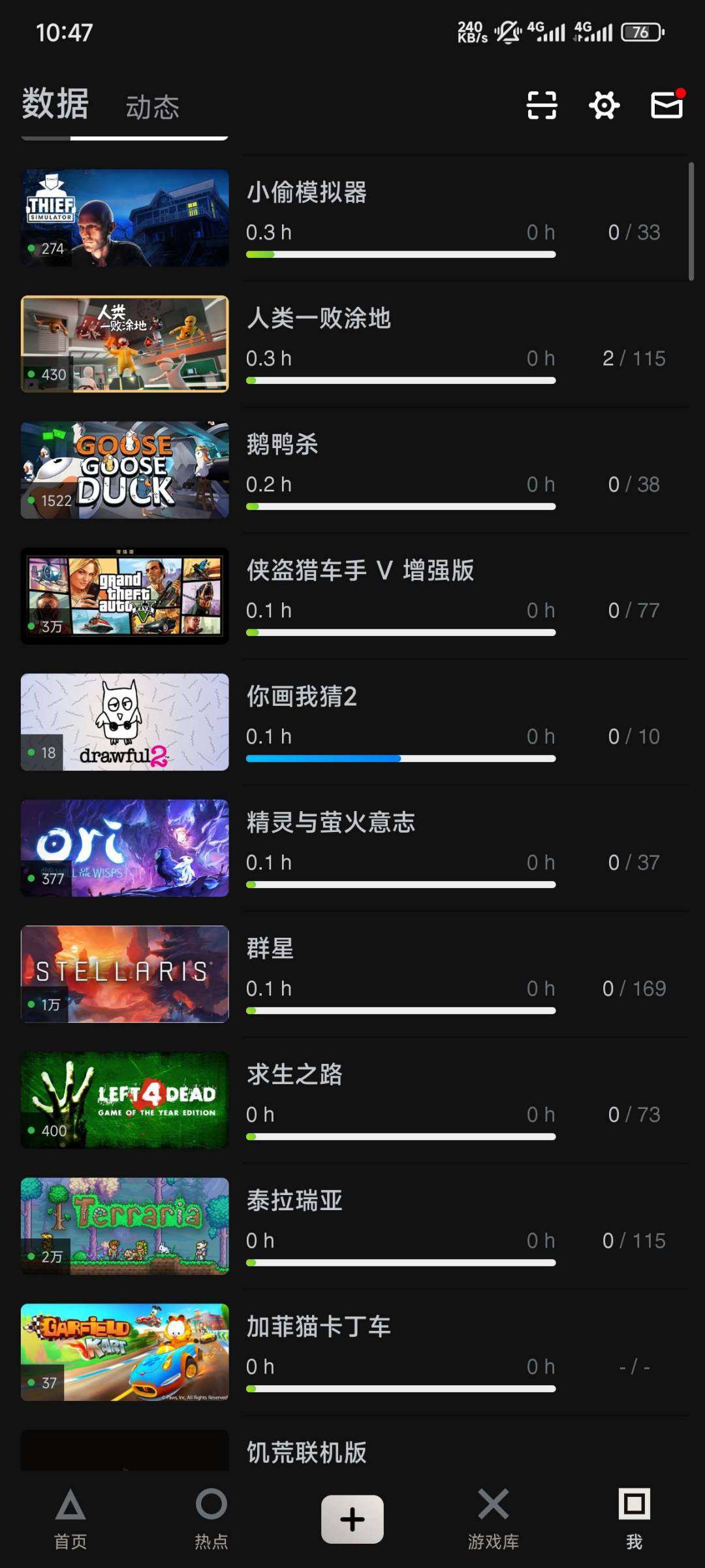705x1568 pixels.
Task: Open the messages inbox with red dot
Action: [x=668, y=106]
